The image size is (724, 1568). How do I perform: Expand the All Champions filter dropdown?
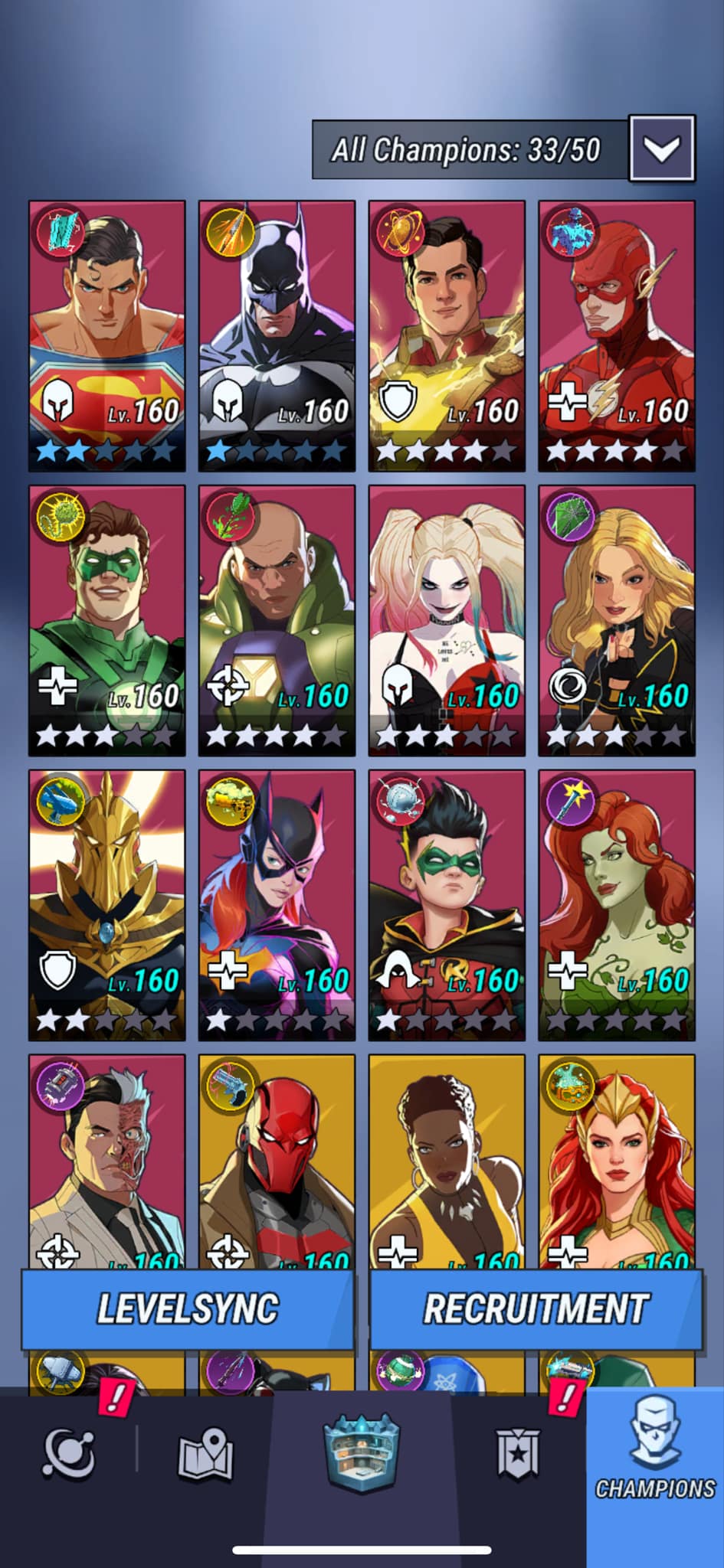click(x=662, y=149)
